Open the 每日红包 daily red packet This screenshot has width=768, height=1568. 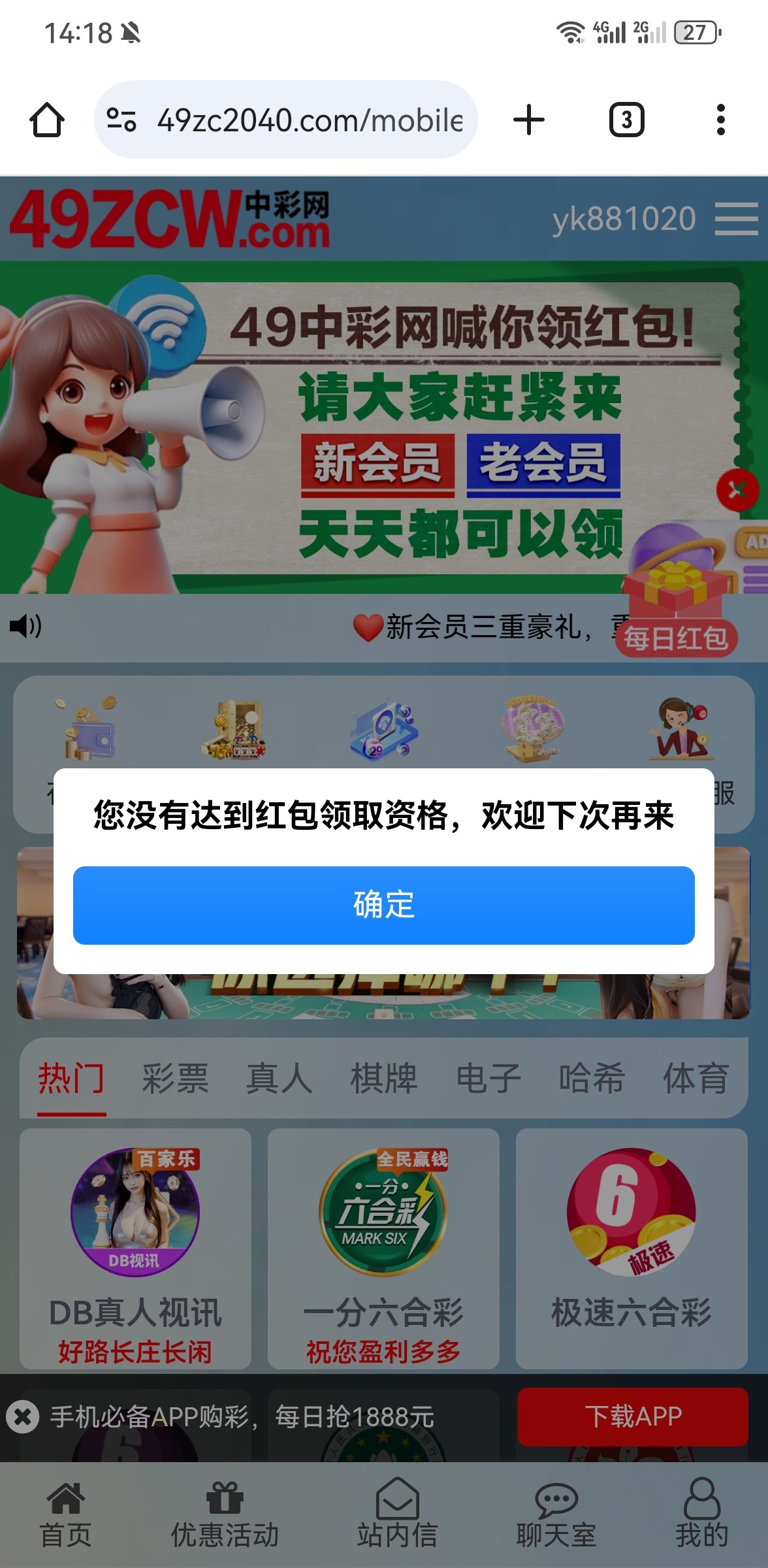tap(676, 608)
